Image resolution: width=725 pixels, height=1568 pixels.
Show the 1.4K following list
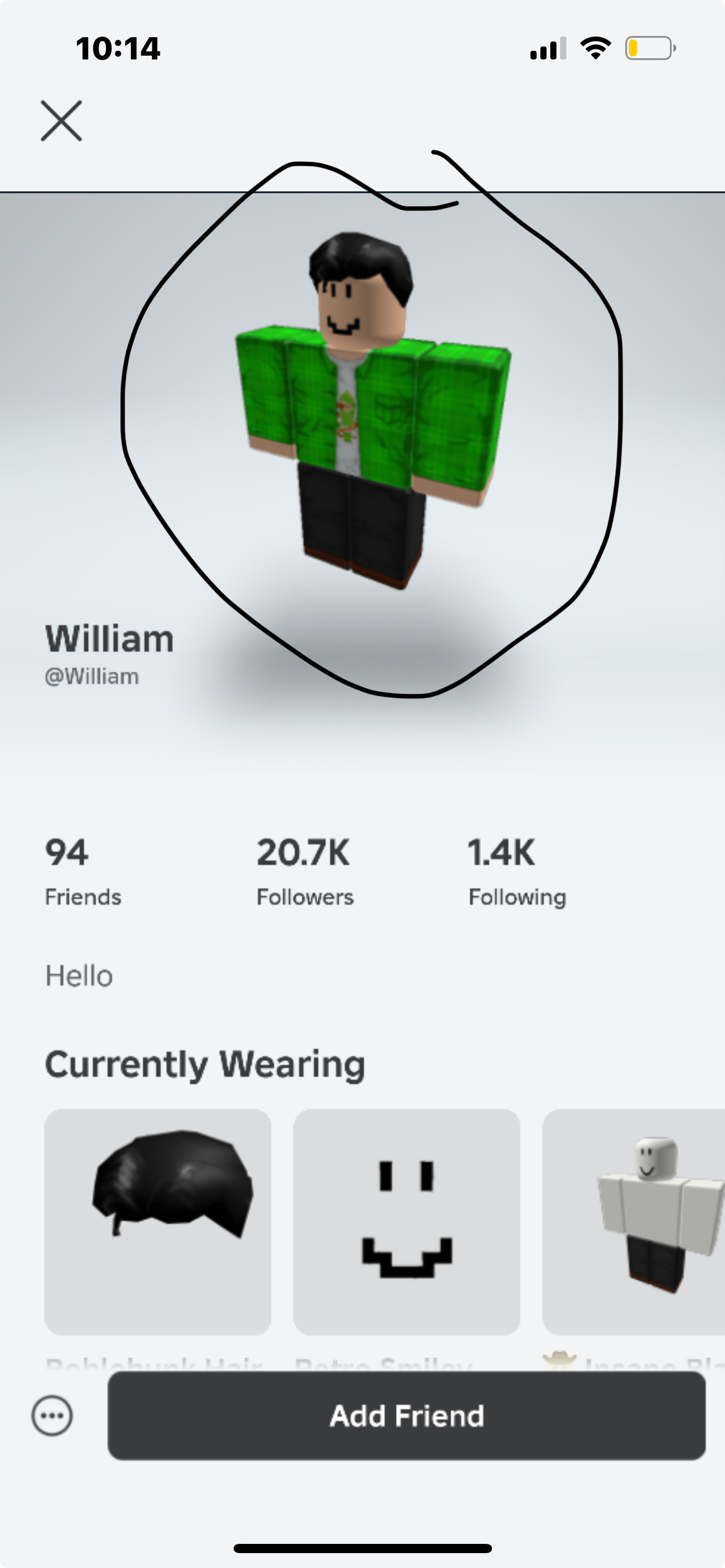click(x=516, y=871)
